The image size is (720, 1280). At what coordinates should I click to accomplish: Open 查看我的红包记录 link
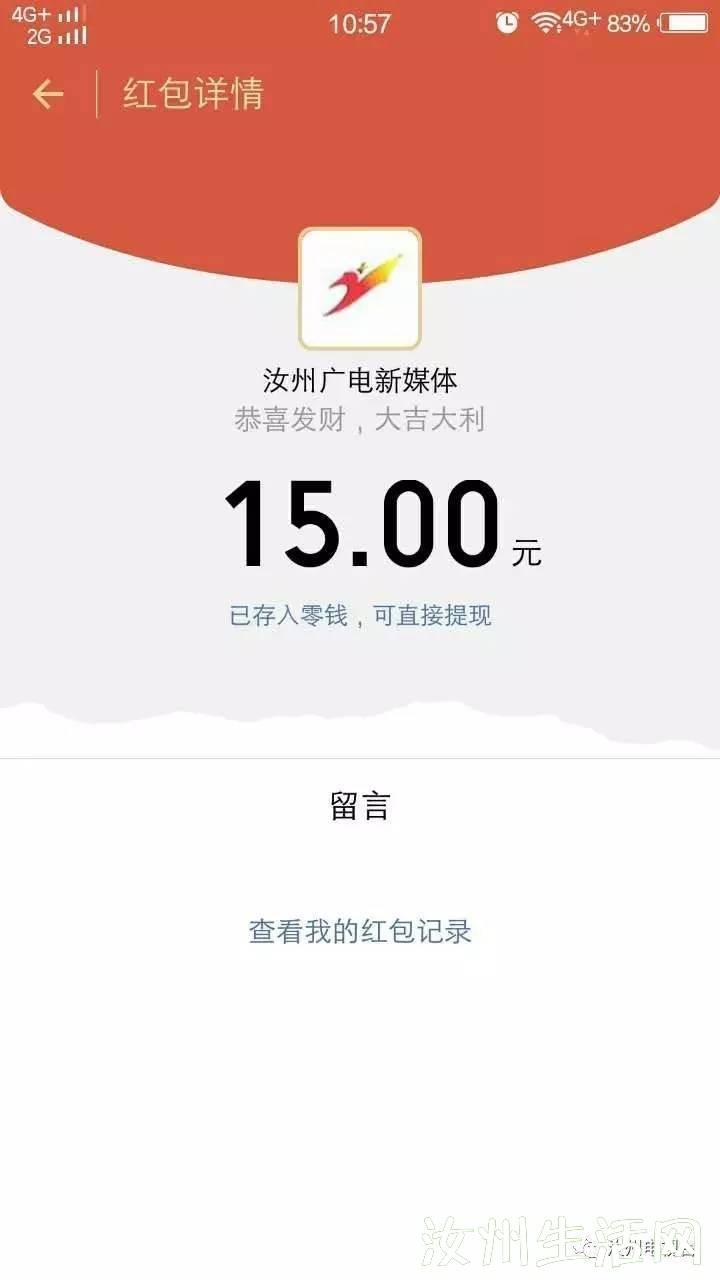[360, 931]
